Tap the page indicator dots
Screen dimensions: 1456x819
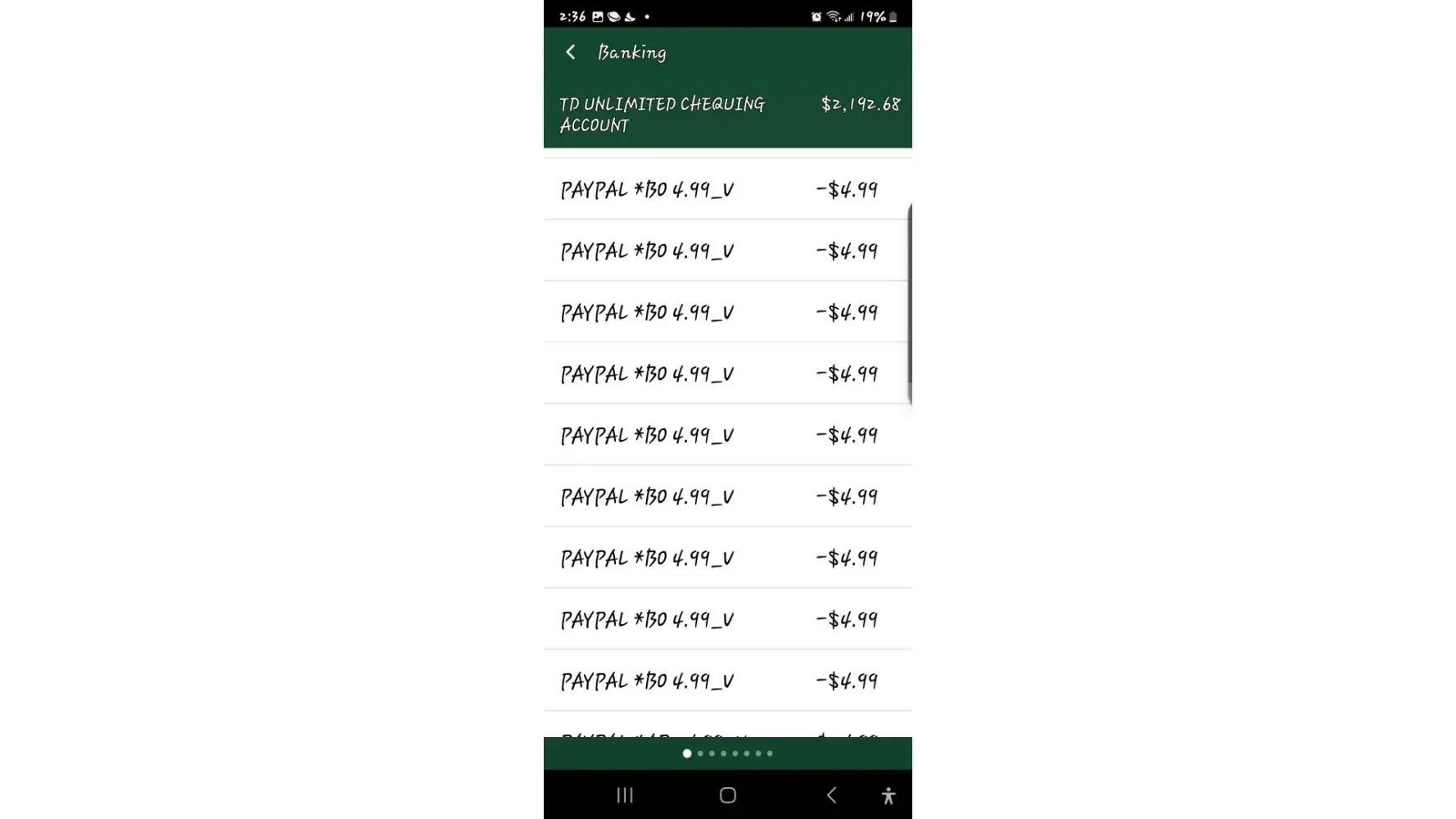[727, 753]
